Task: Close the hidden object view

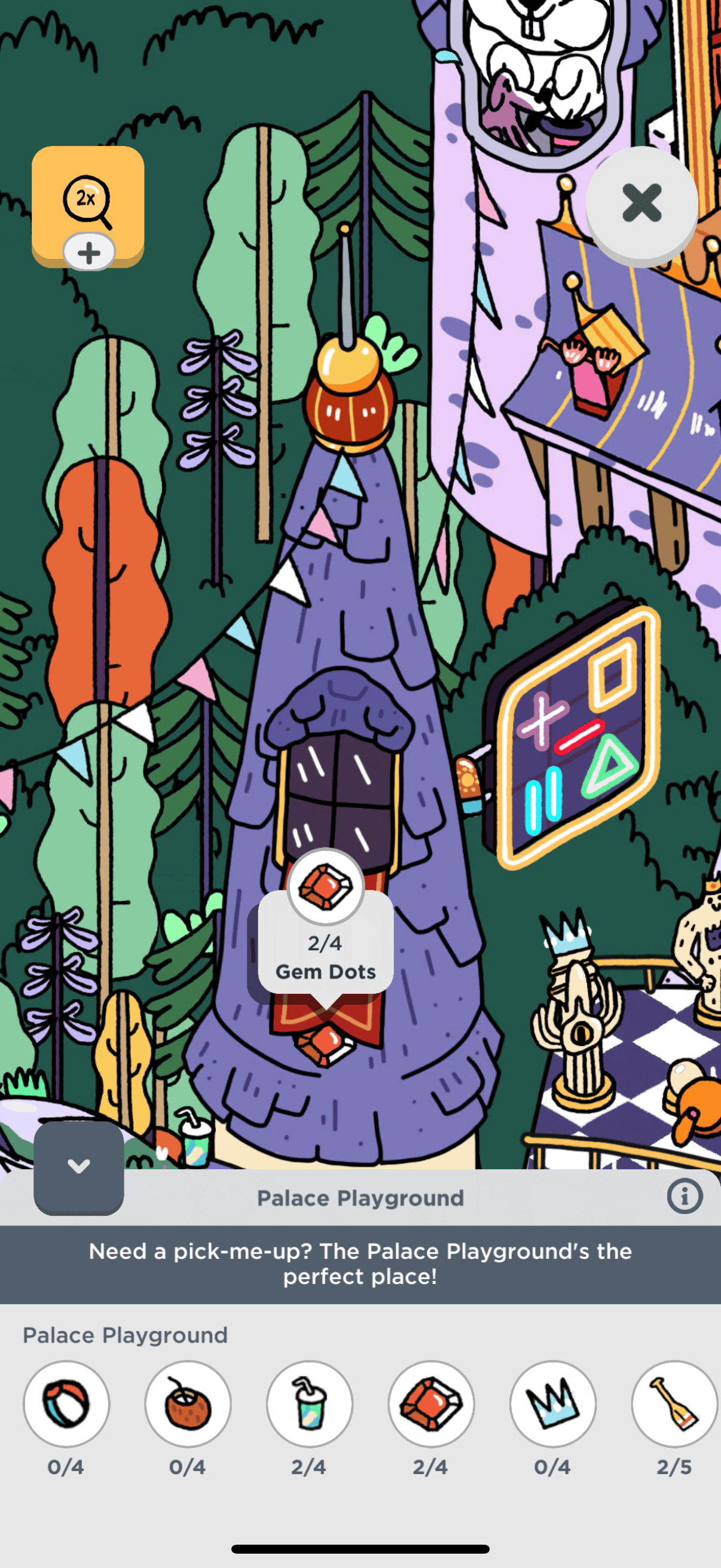Action: [x=641, y=203]
